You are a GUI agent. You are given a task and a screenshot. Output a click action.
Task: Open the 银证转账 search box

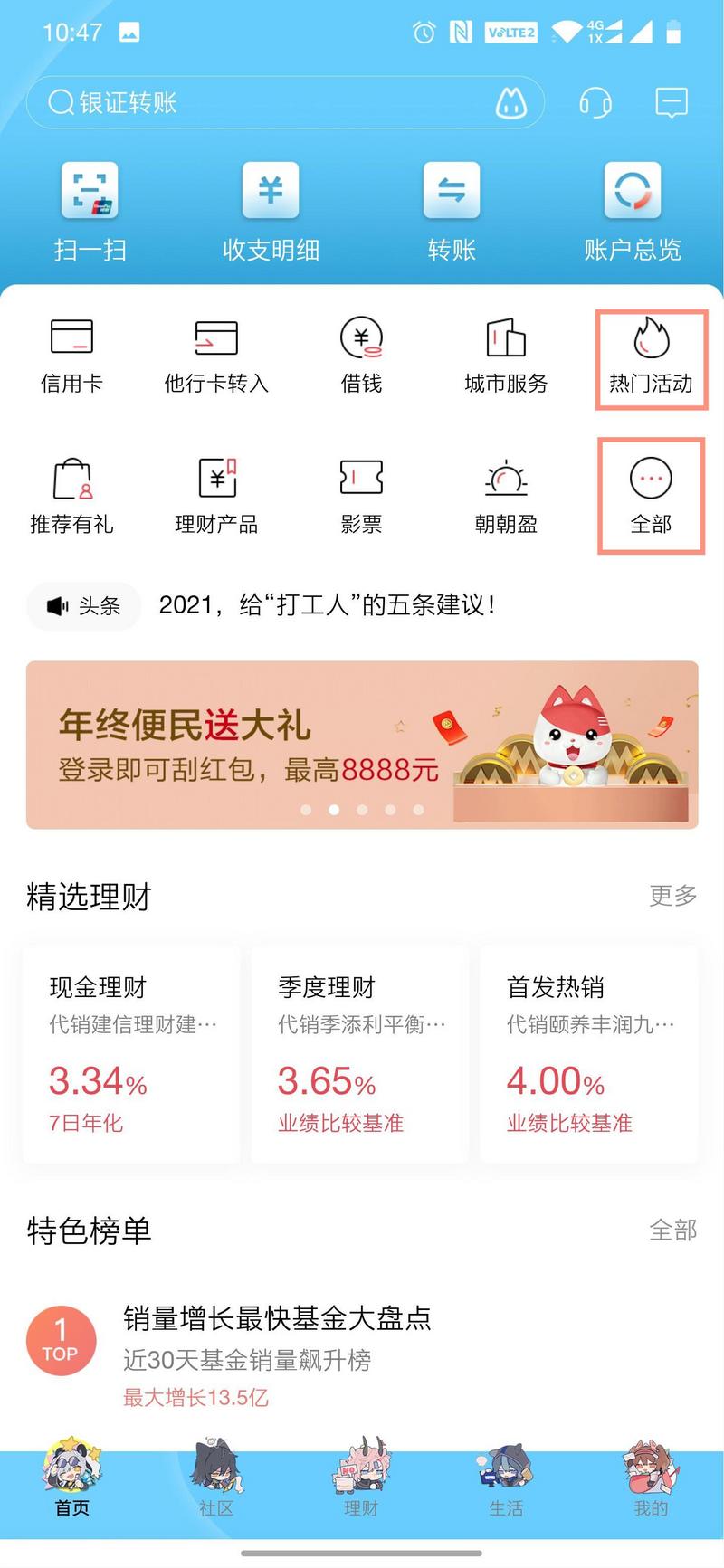click(262, 102)
